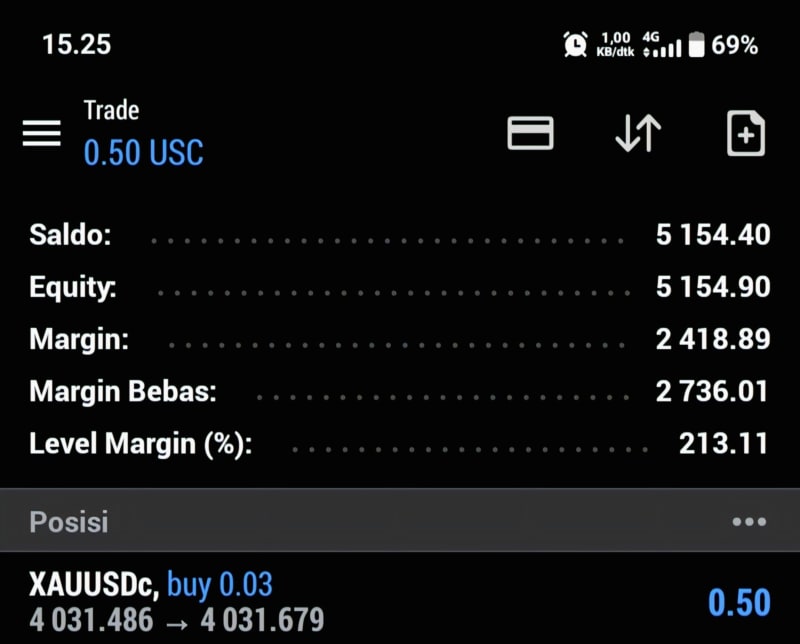Tap the sort arrows icon

638,133
